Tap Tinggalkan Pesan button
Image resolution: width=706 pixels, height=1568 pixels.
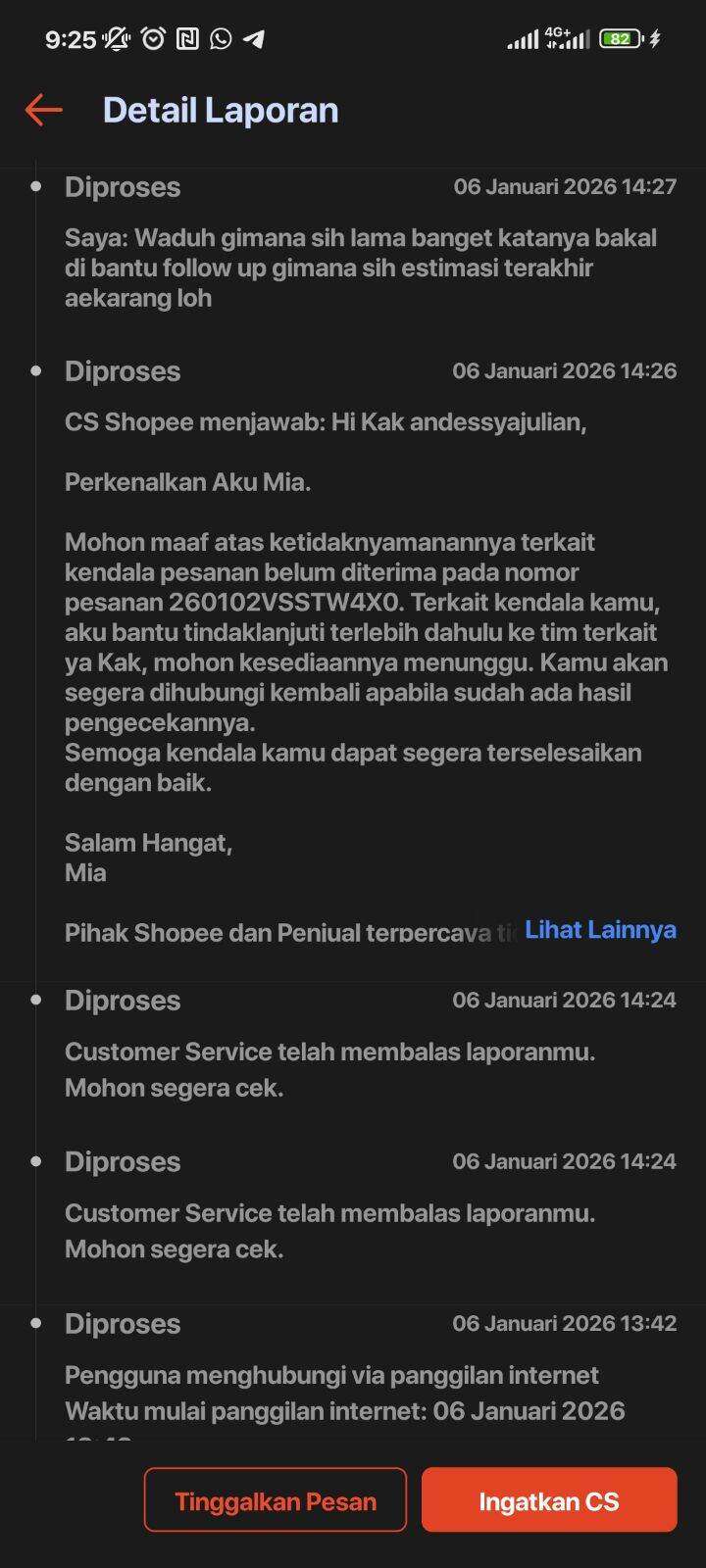pyautogui.click(x=276, y=1500)
